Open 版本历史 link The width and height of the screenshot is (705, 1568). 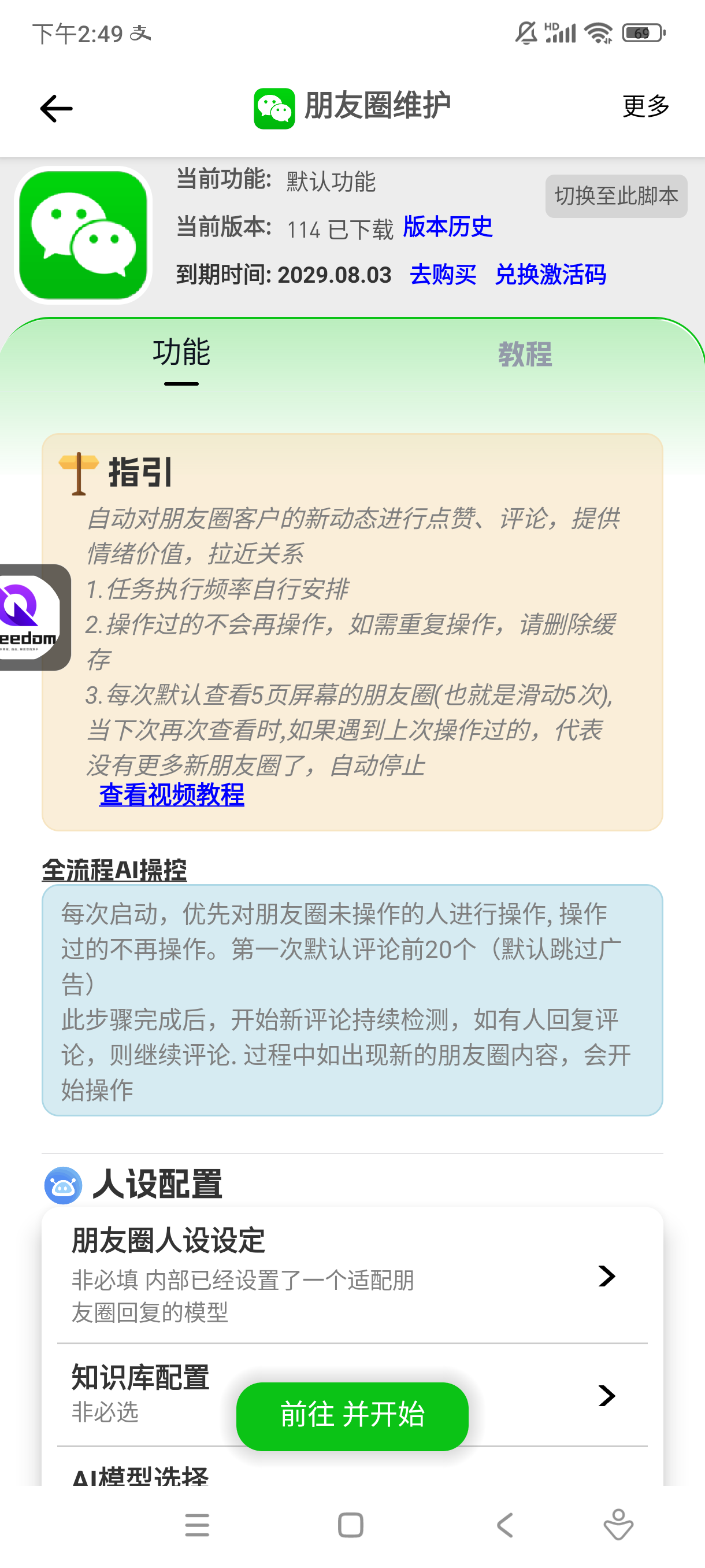pos(448,227)
